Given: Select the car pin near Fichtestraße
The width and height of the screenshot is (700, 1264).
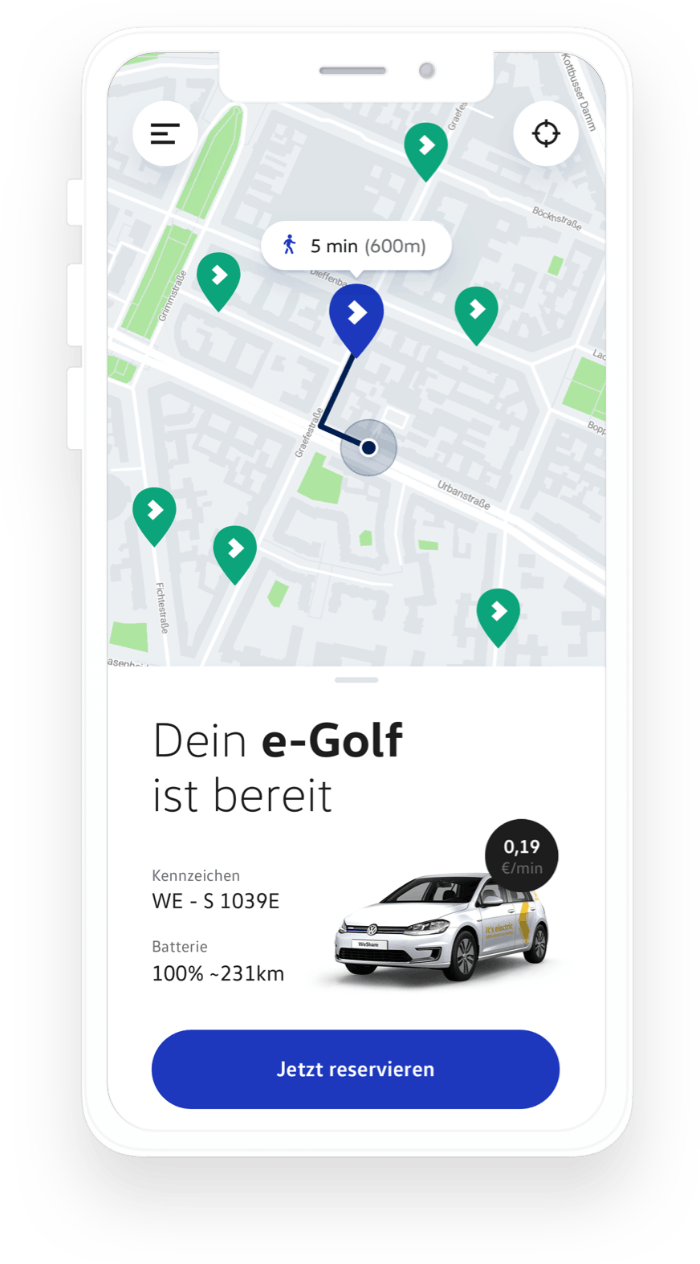Looking at the screenshot, I should pyautogui.click(x=154, y=512).
